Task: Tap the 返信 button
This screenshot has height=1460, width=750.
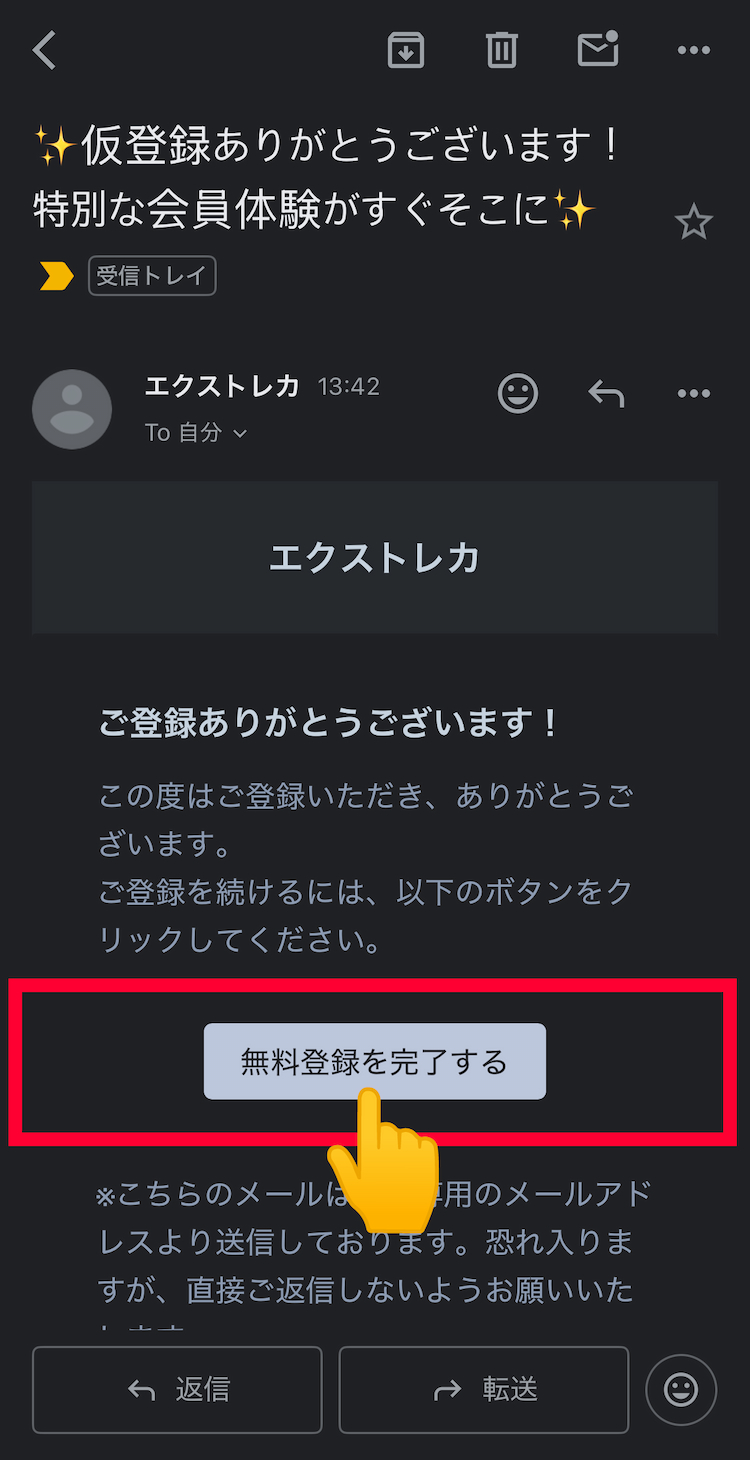Action: click(x=177, y=1389)
